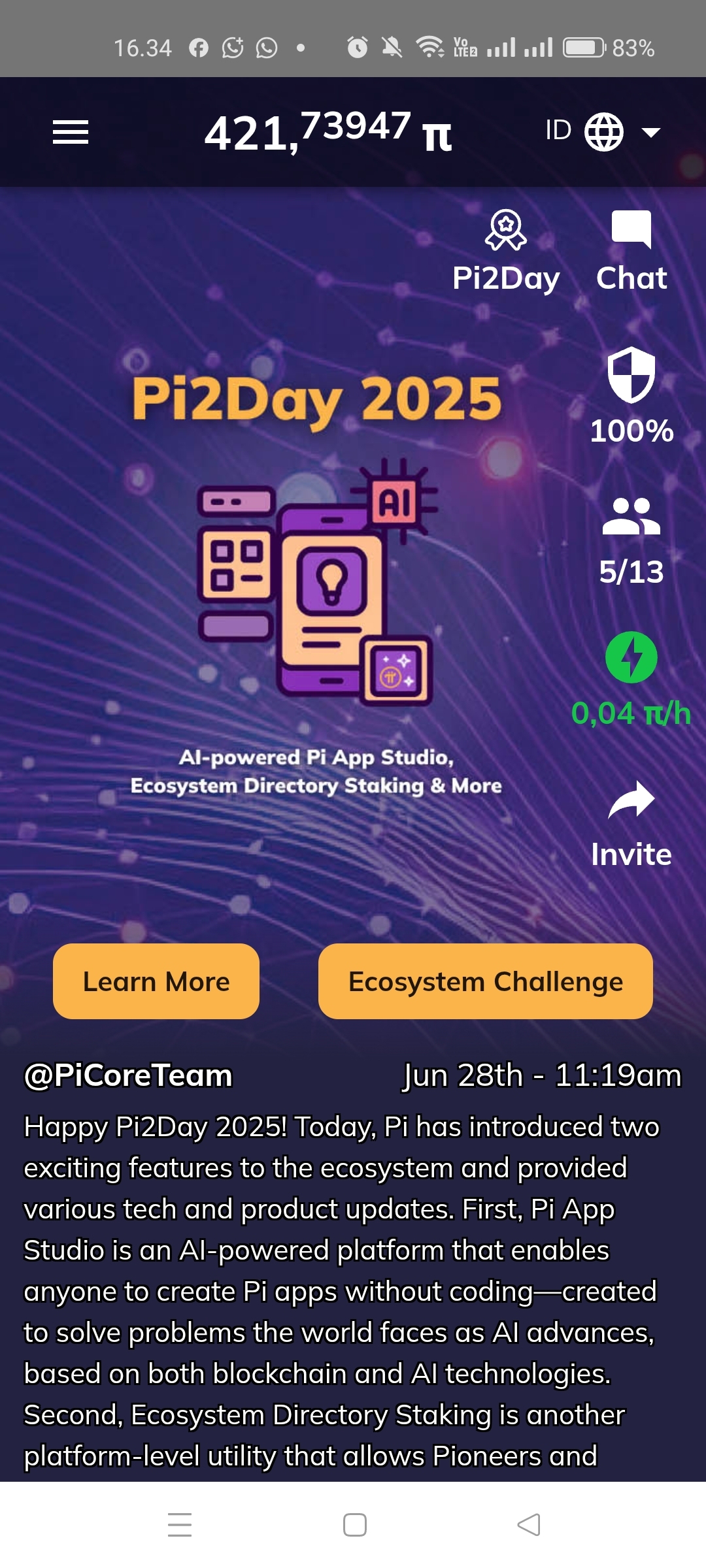Viewport: 706px width, 1568px height.
Task: Open the Ecosystem Challenge
Action: coord(486,981)
